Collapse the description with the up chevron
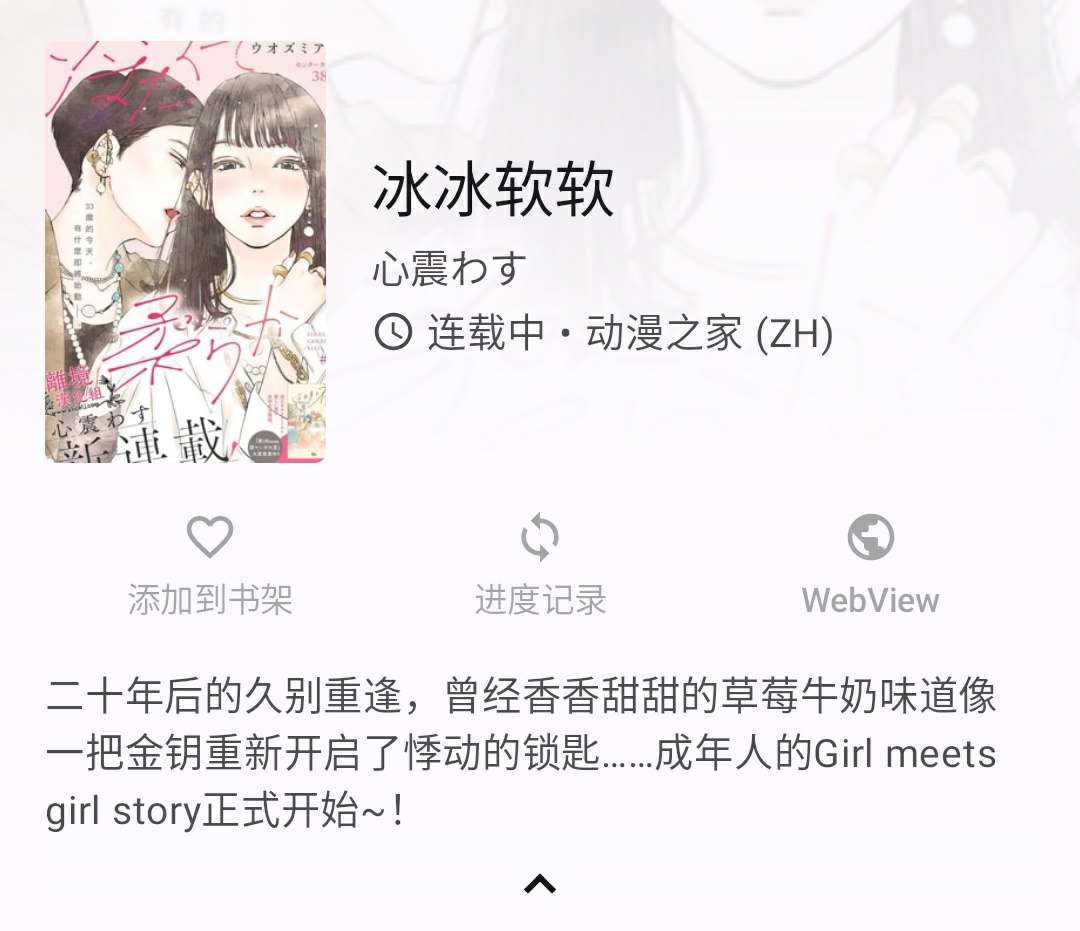The height and width of the screenshot is (931, 1080). 540,884
